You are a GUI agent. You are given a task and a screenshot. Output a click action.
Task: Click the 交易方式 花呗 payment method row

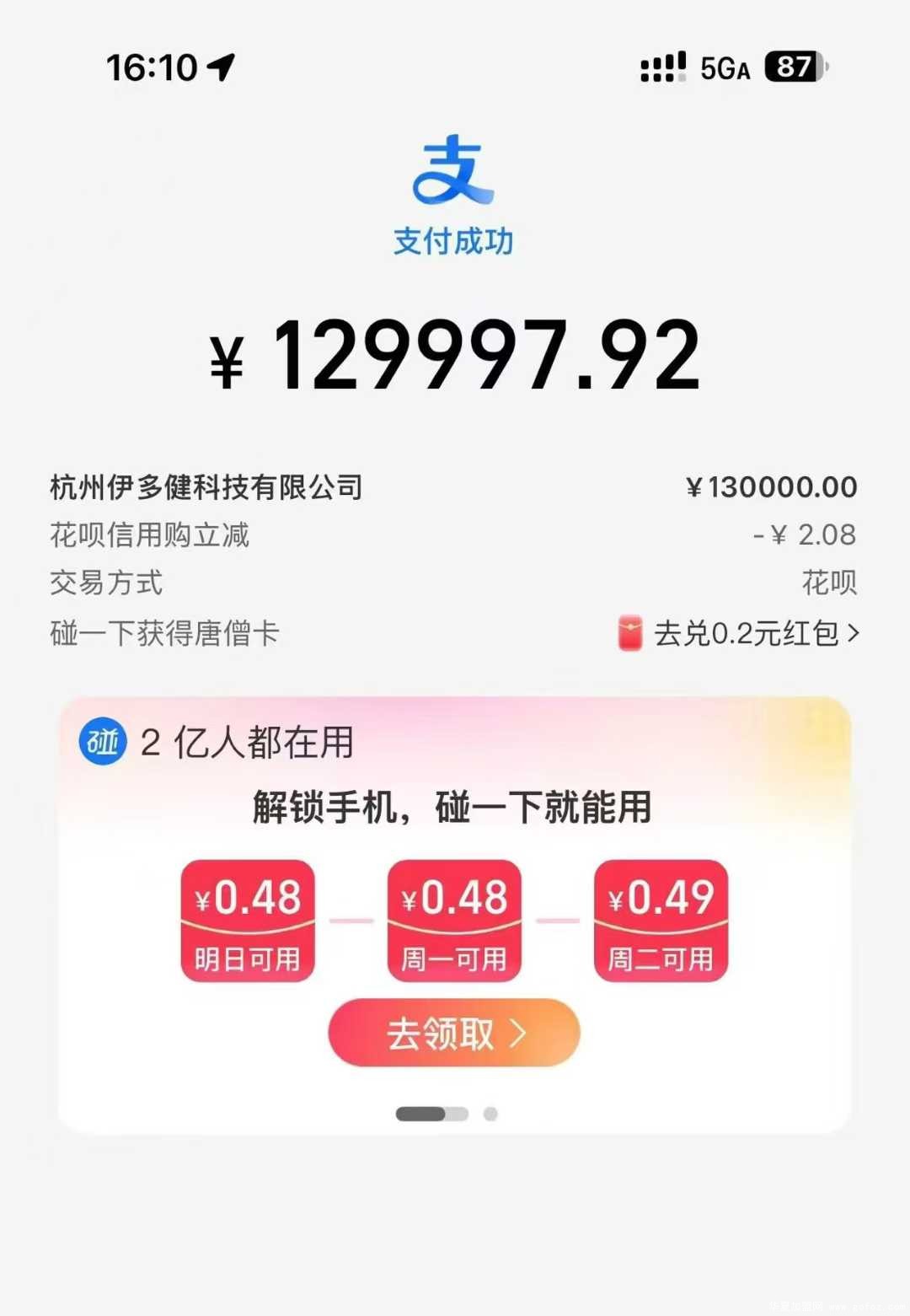point(455,582)
